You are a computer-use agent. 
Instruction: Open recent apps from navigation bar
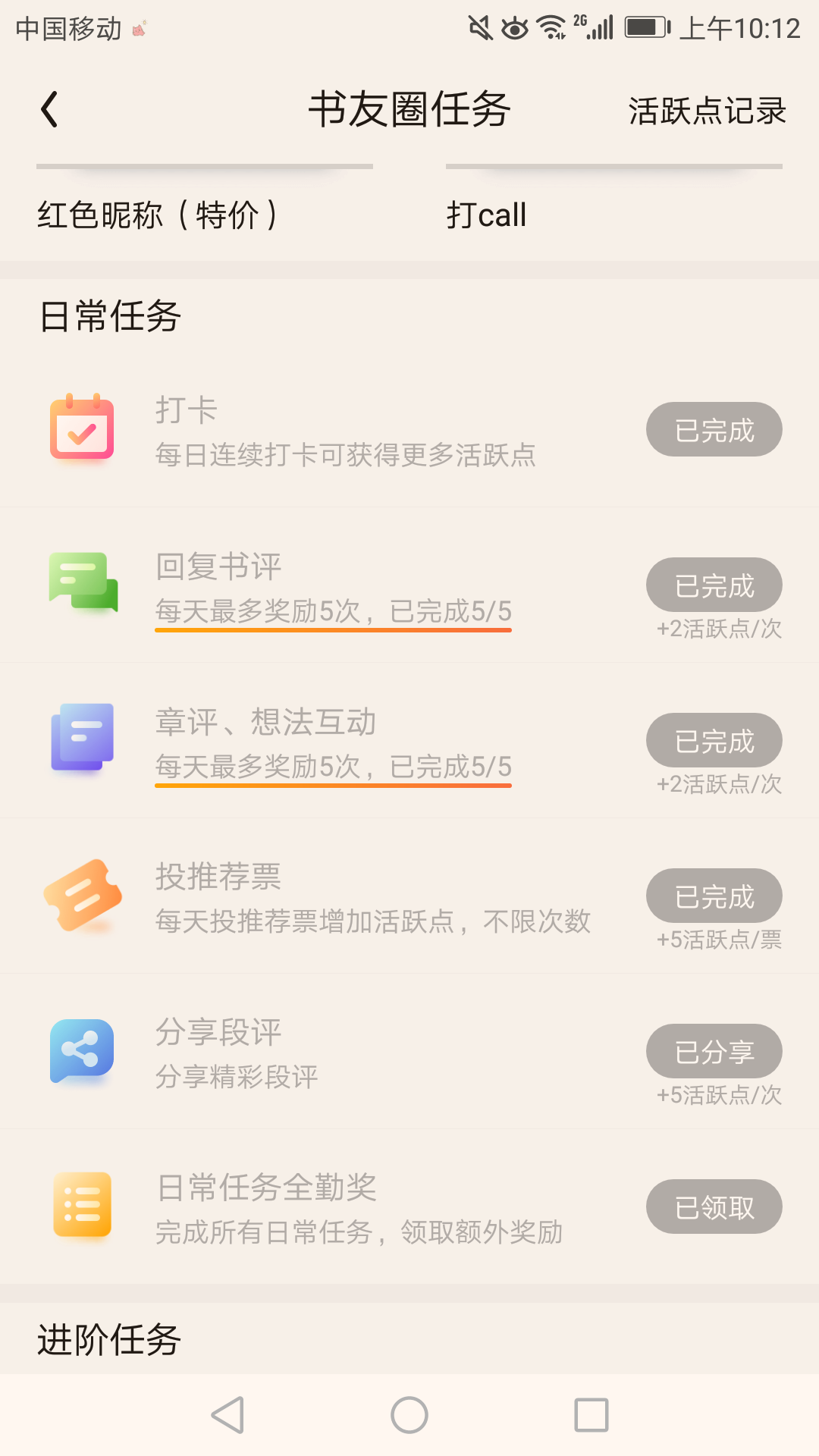pos(591,1415)
